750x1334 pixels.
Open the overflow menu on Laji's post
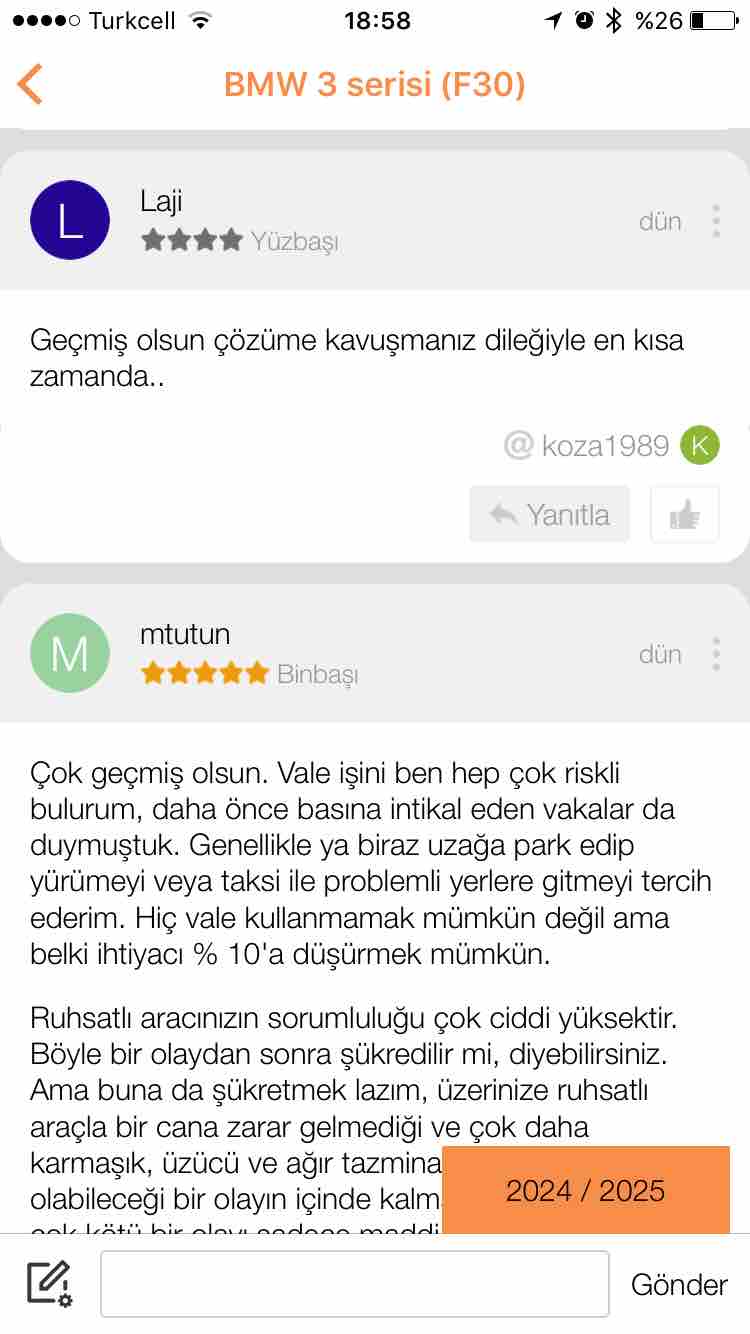tap(716, 221)
